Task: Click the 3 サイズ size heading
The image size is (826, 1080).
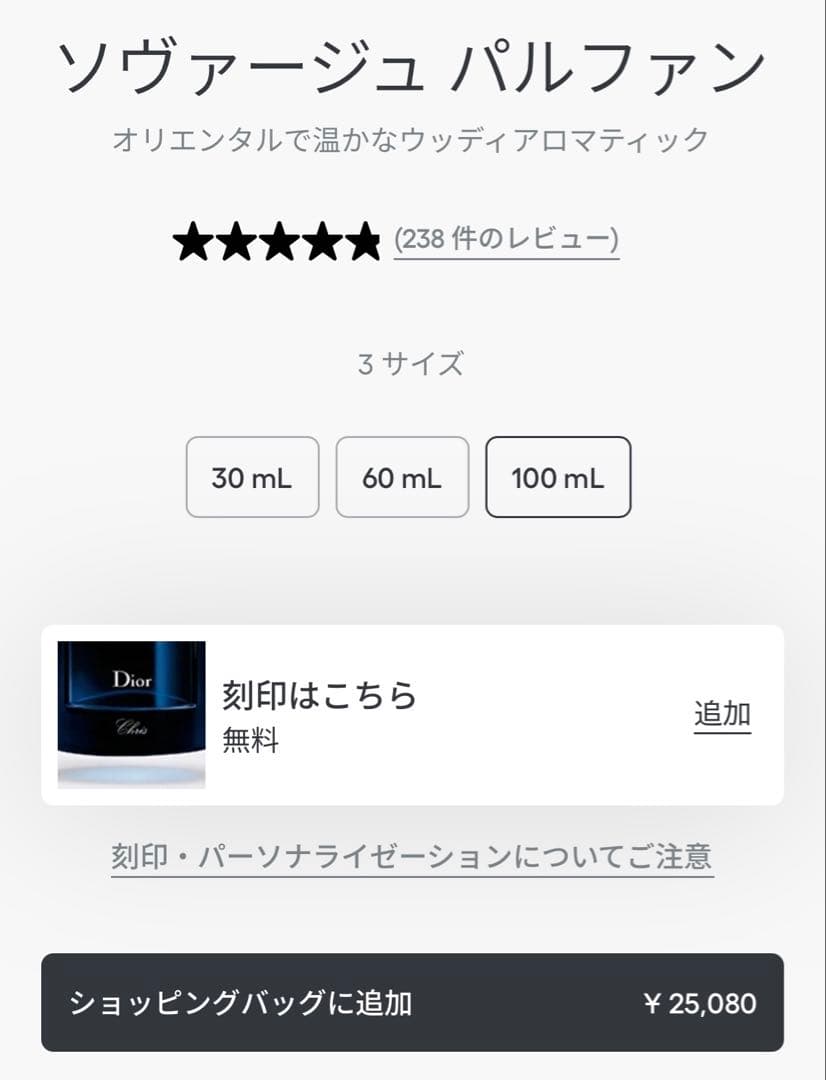Action: click(x=412, y=365)
